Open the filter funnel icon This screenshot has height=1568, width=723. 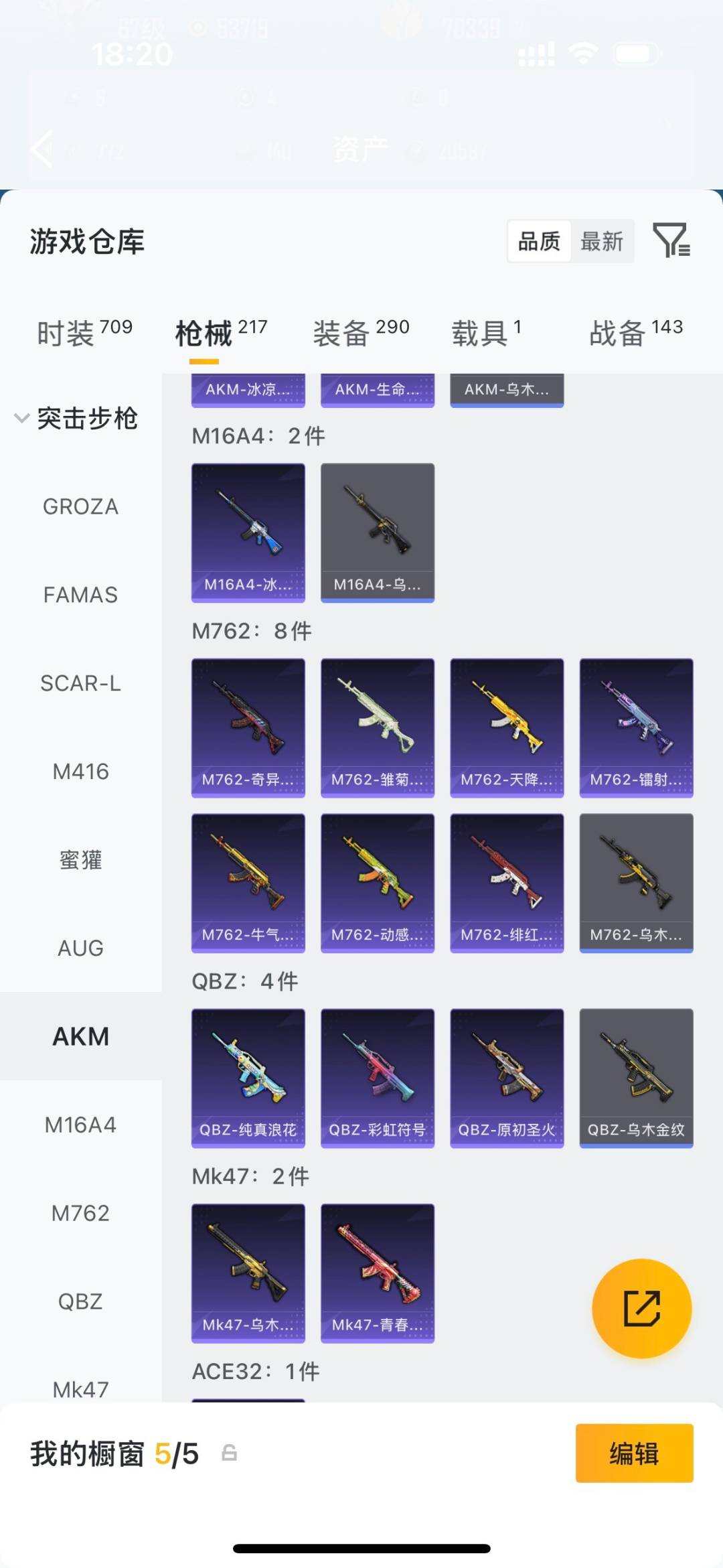point(671,240)
